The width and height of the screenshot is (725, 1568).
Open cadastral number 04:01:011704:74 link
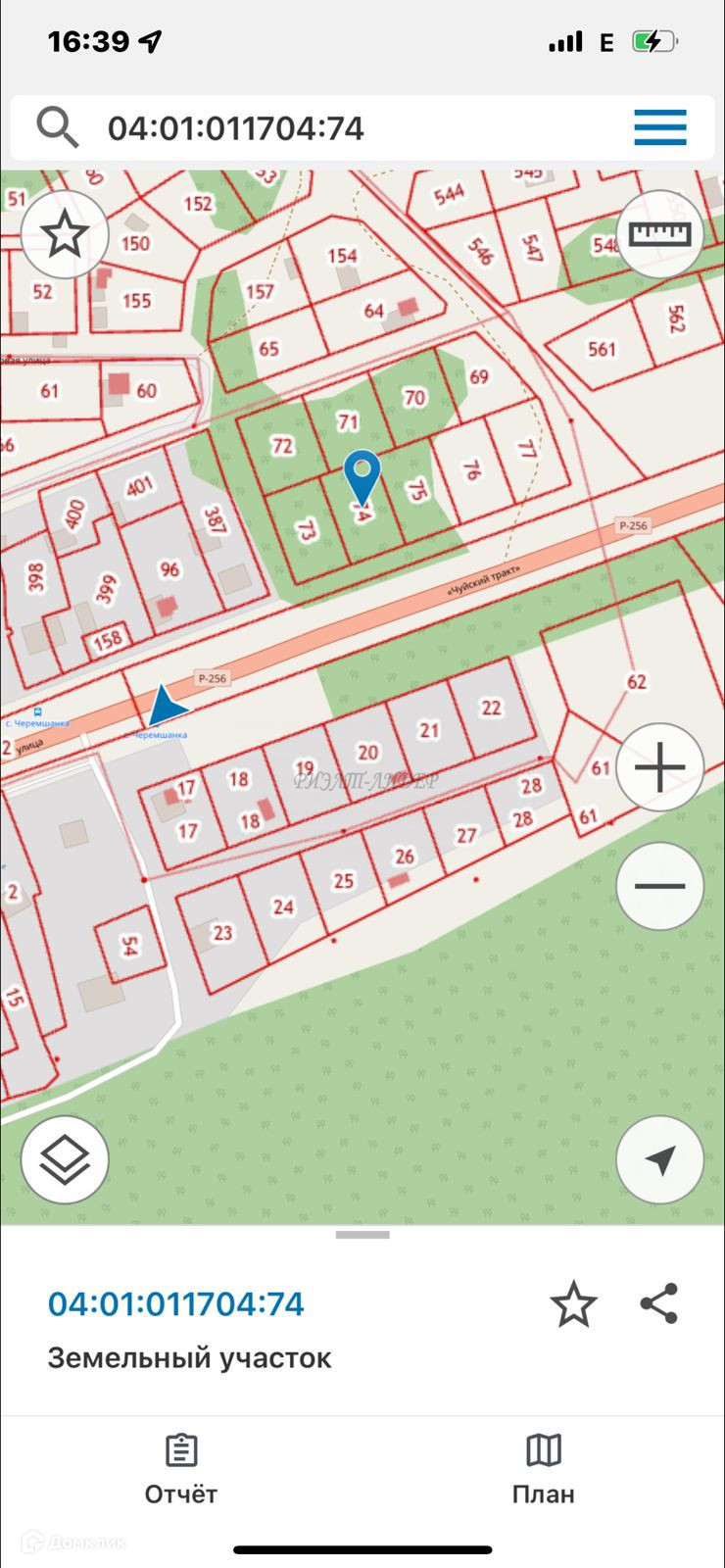[176, 1304]
